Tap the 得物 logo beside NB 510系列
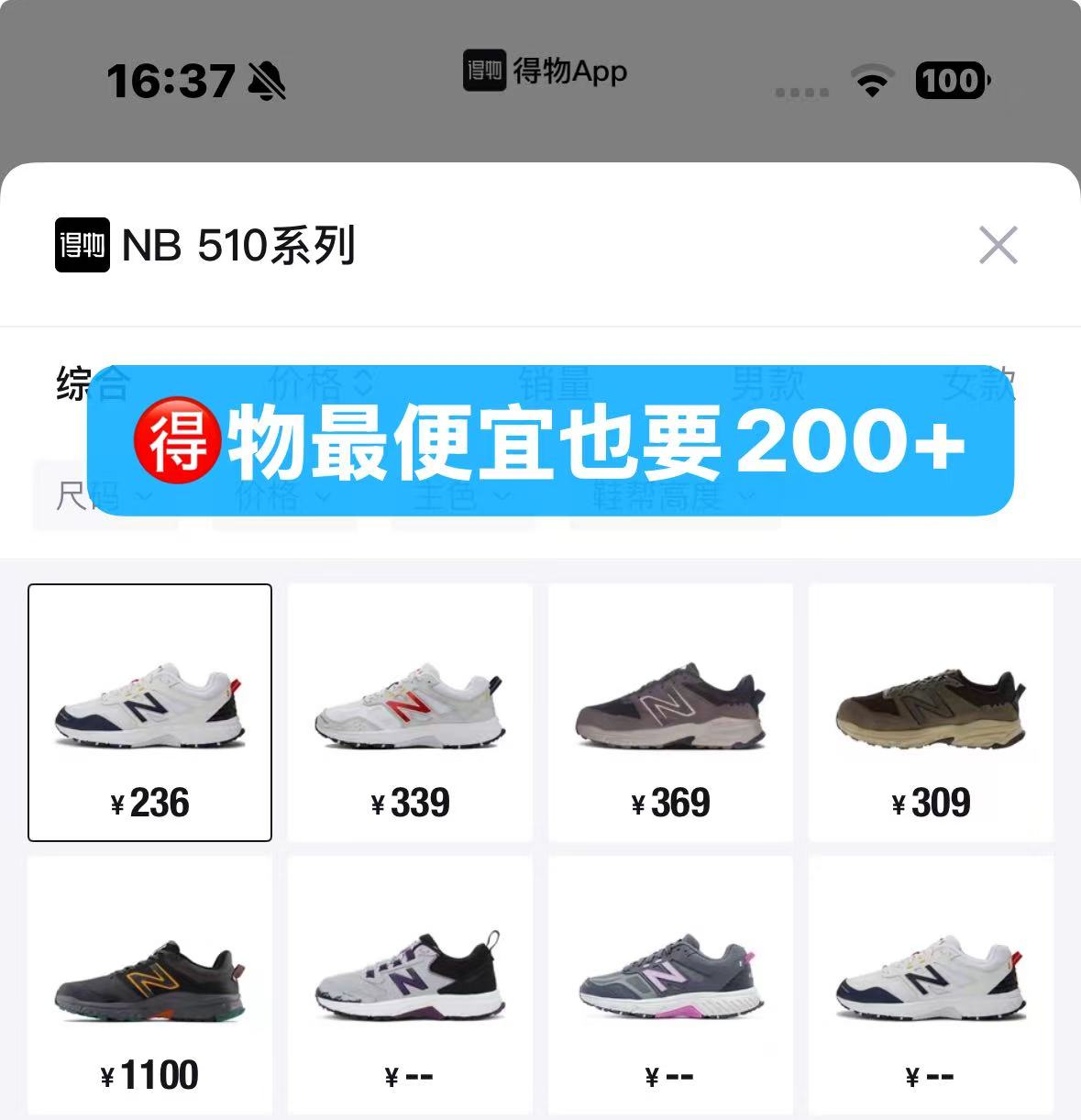 point(81,245)
